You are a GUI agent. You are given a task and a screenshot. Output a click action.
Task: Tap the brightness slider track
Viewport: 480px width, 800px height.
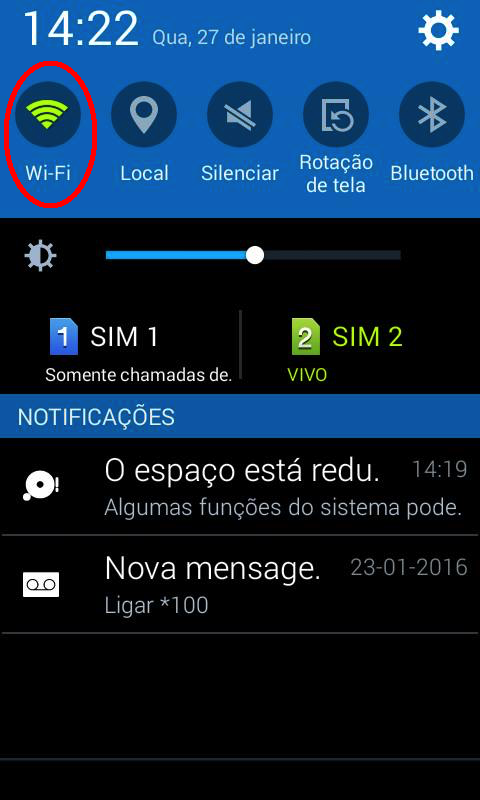pyautogui.click(x=253, y=255)
